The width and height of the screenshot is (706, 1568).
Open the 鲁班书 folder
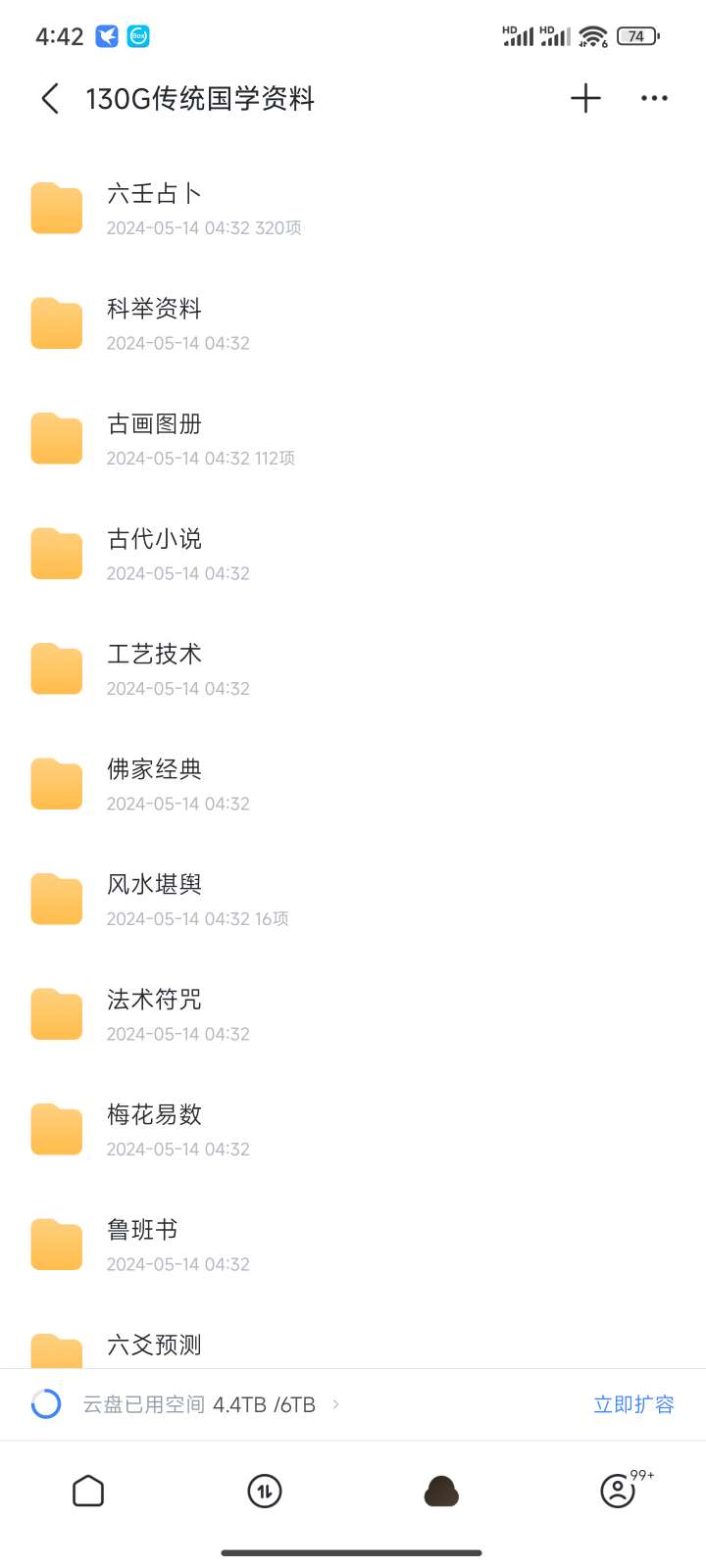(353, 1246)
